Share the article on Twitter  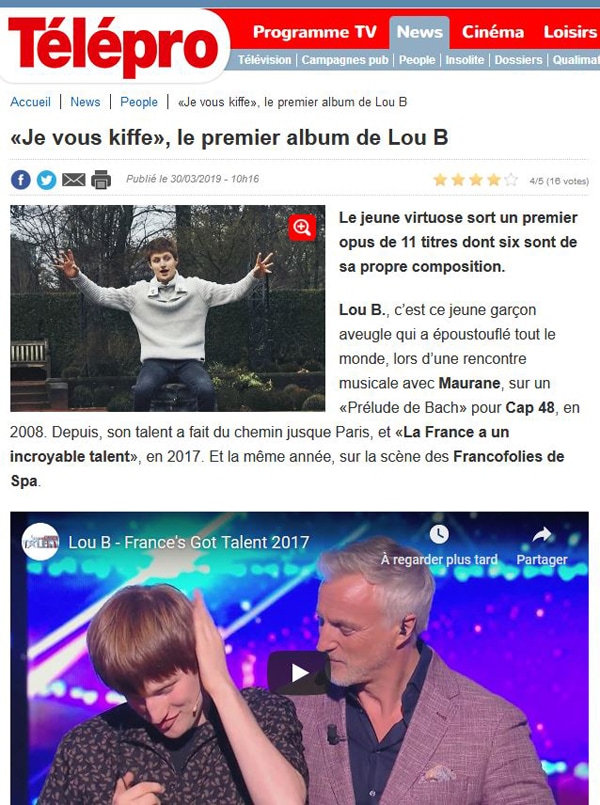(x=47, y=180)
